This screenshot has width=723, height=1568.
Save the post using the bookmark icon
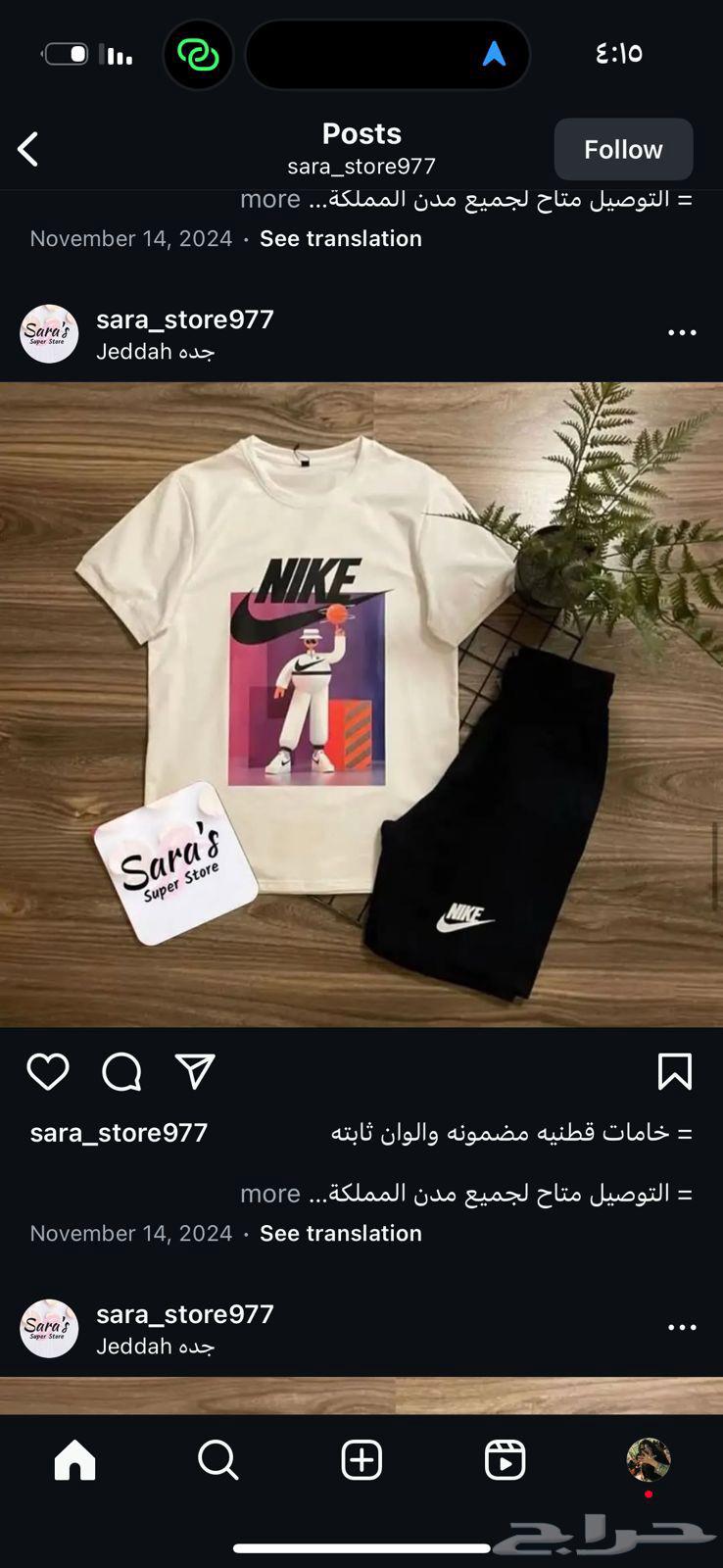coord(675,1071)
